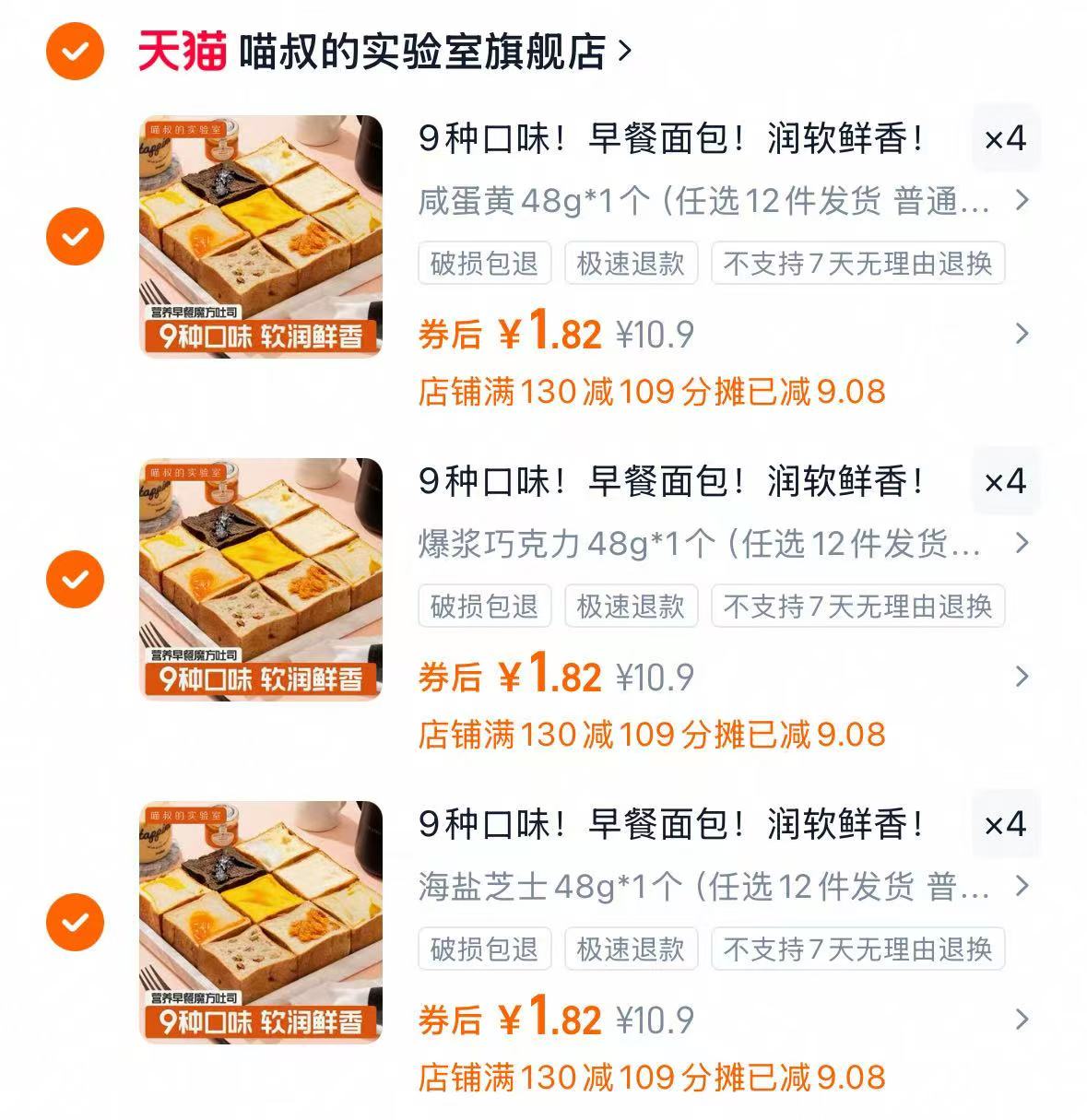Click the 破损包退 service tag
The height and width of the screenshot is (1120, 1087).
pos(483,265)
